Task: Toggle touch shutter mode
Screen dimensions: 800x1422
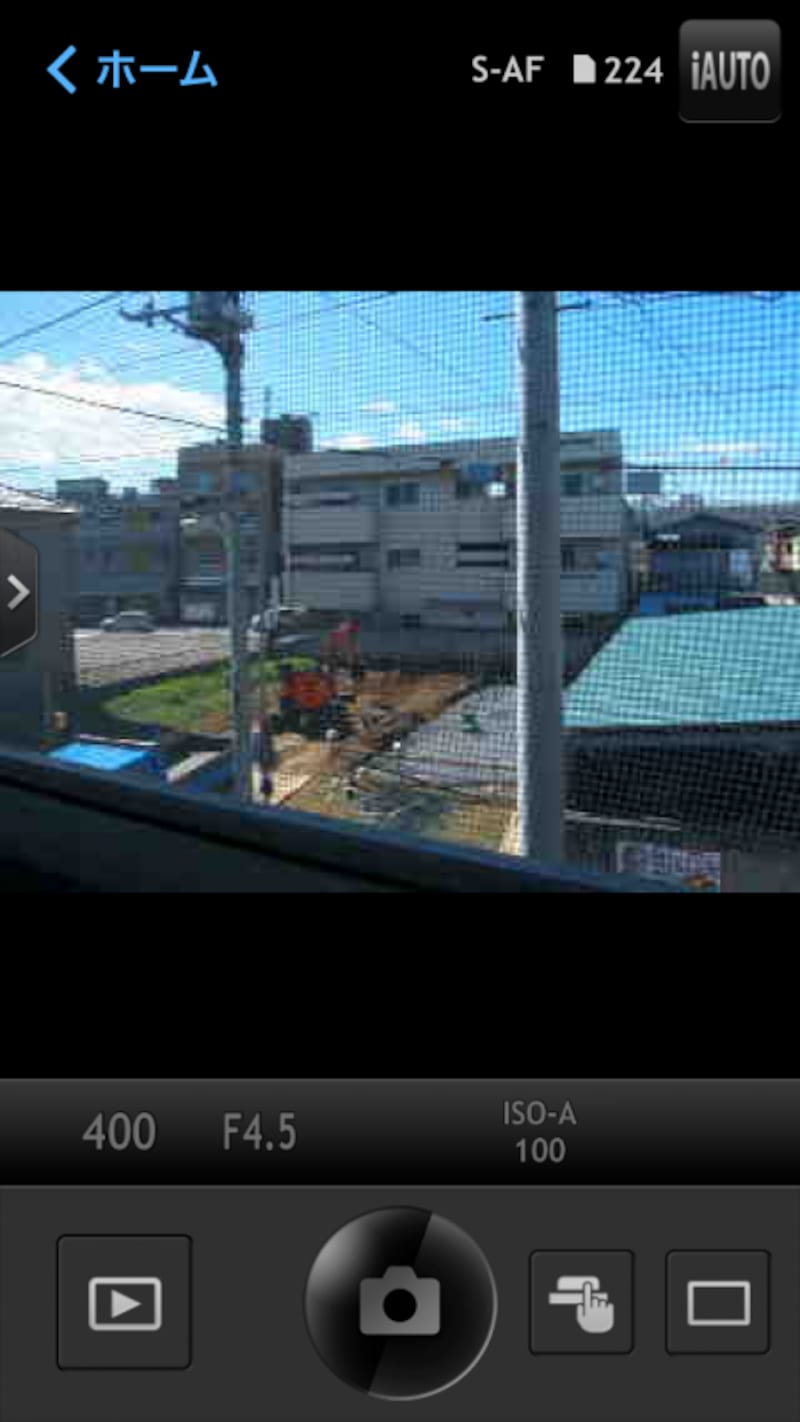Action: (x=581, y=1302)
